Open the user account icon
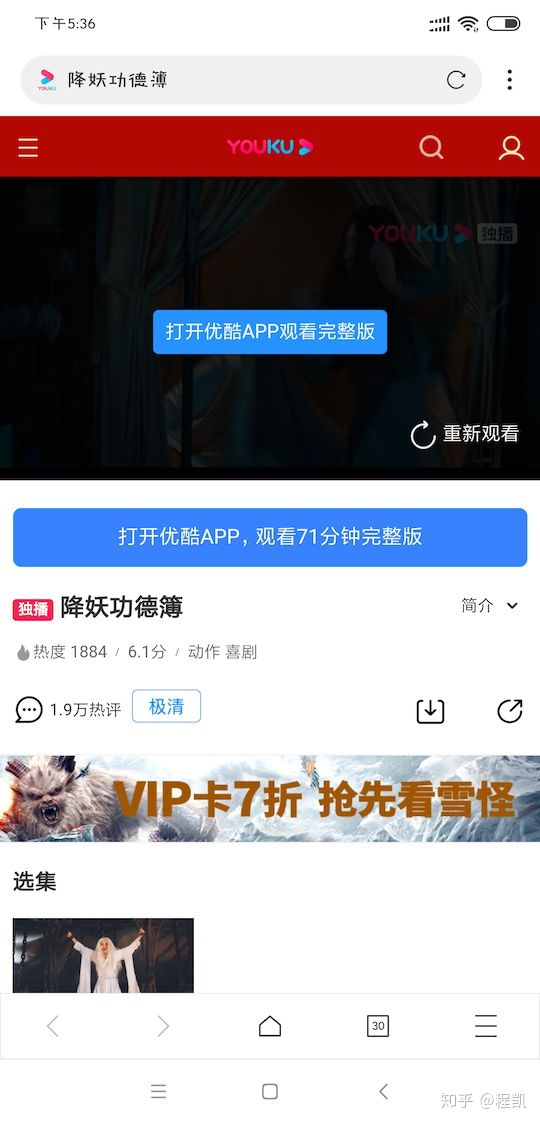The image size is (540, 1124). [511, 148]
